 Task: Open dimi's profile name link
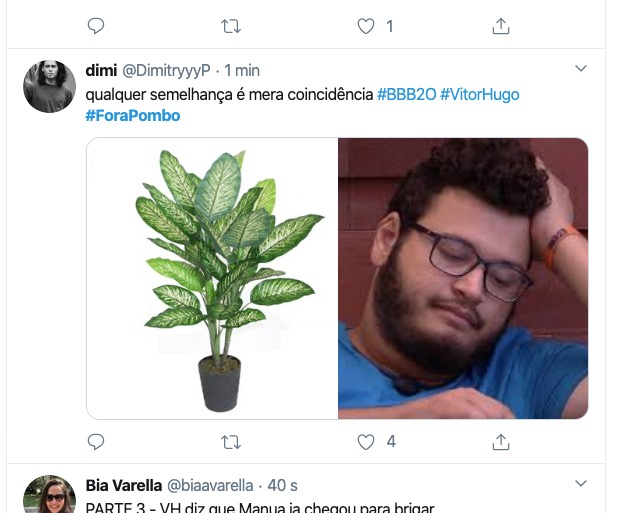(101, 70)
